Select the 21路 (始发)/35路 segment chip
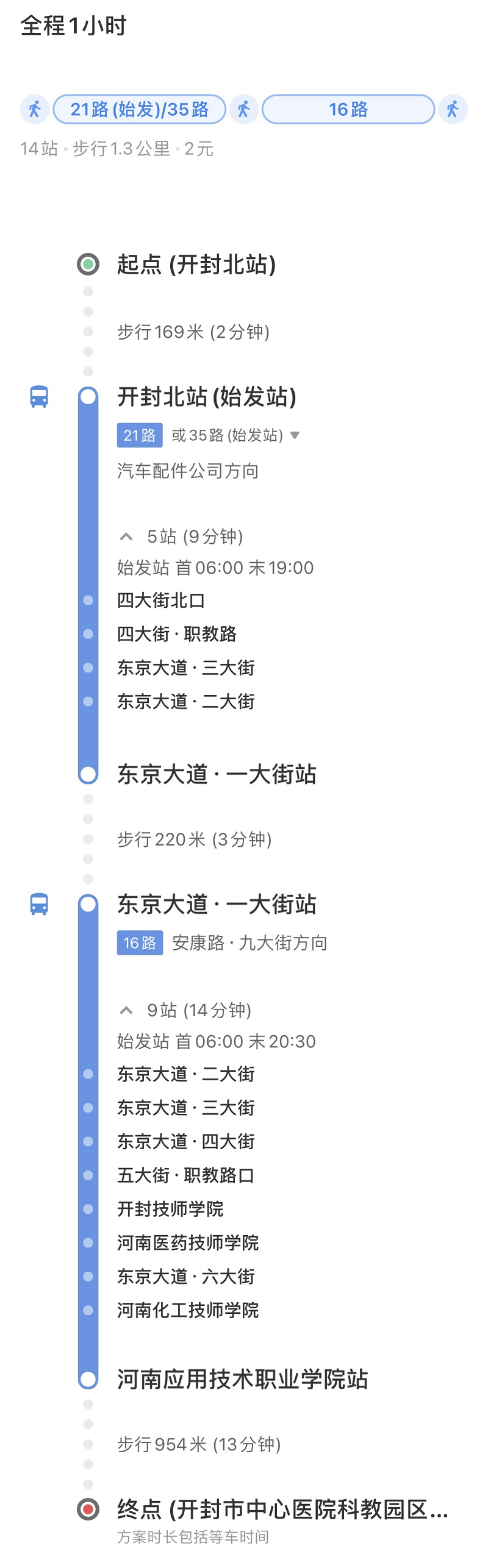488x1568 pixels. (x=140, y=110)
